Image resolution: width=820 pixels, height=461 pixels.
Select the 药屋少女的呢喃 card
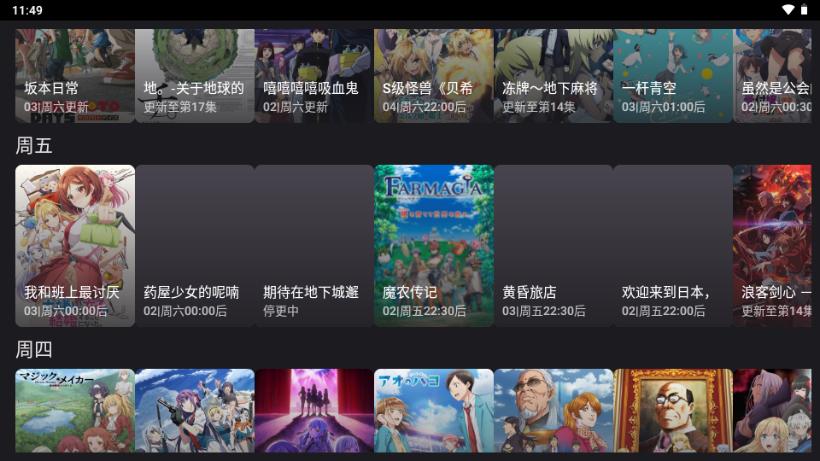[x=194, y=245]
